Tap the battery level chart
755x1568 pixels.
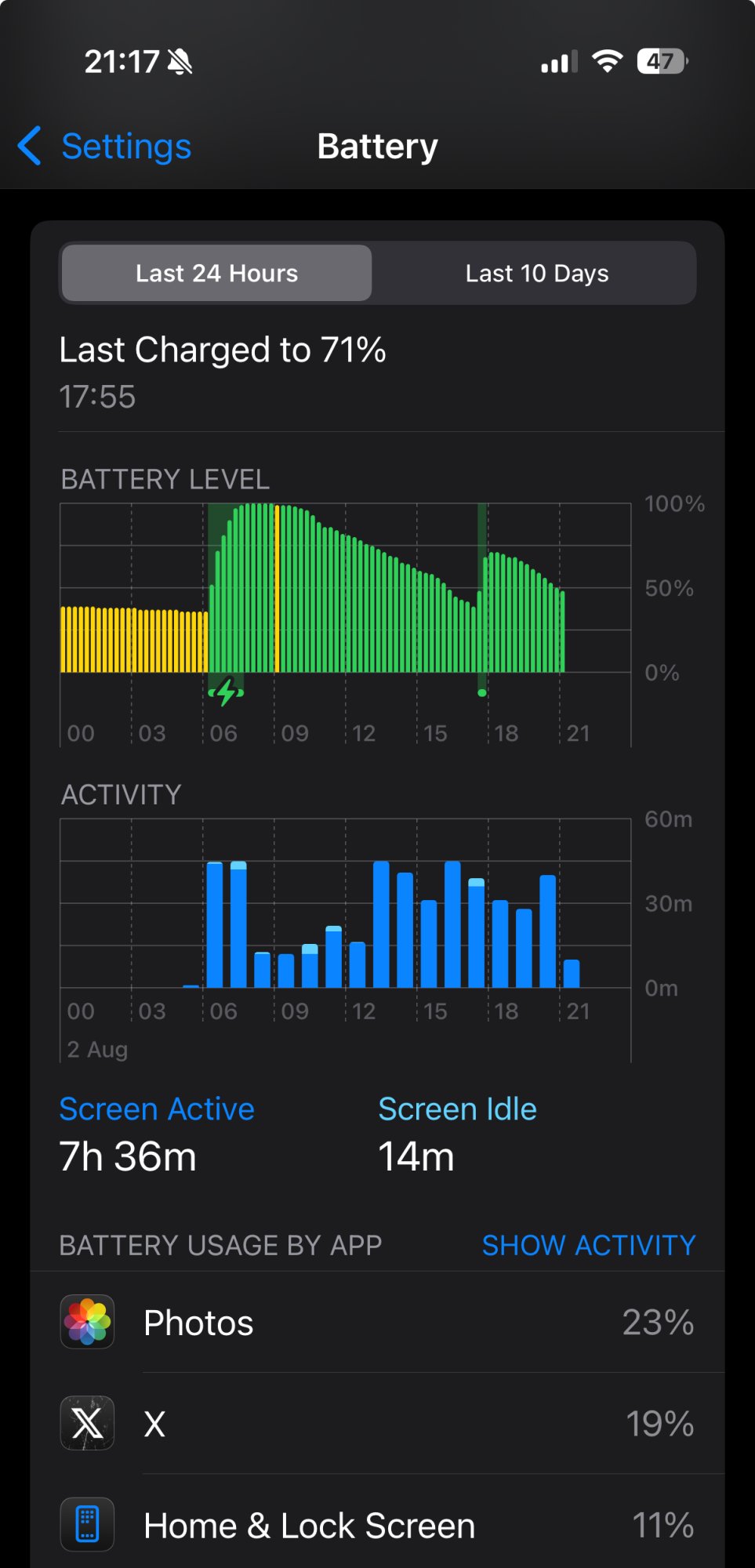(346, 624)
